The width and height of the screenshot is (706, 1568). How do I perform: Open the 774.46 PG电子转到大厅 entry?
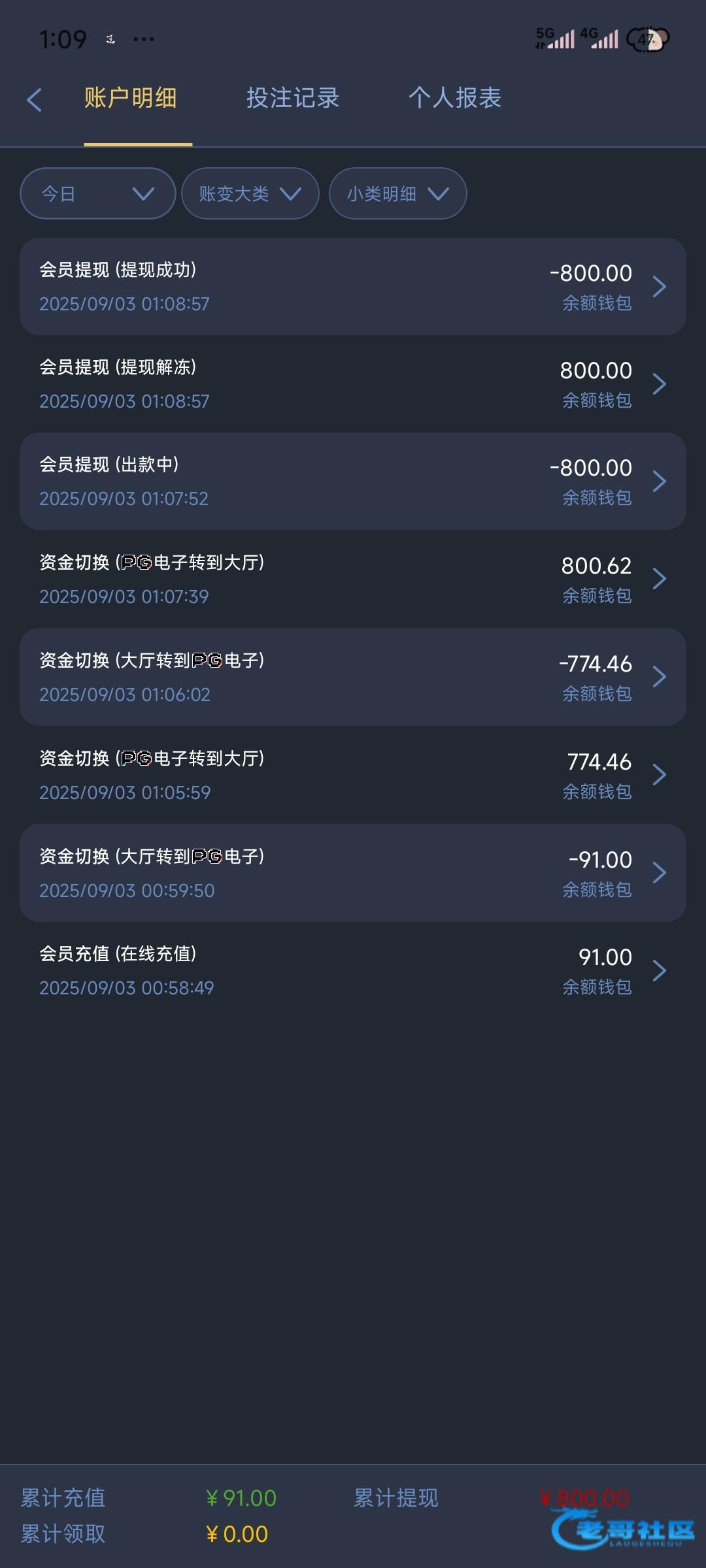[353, 775]
